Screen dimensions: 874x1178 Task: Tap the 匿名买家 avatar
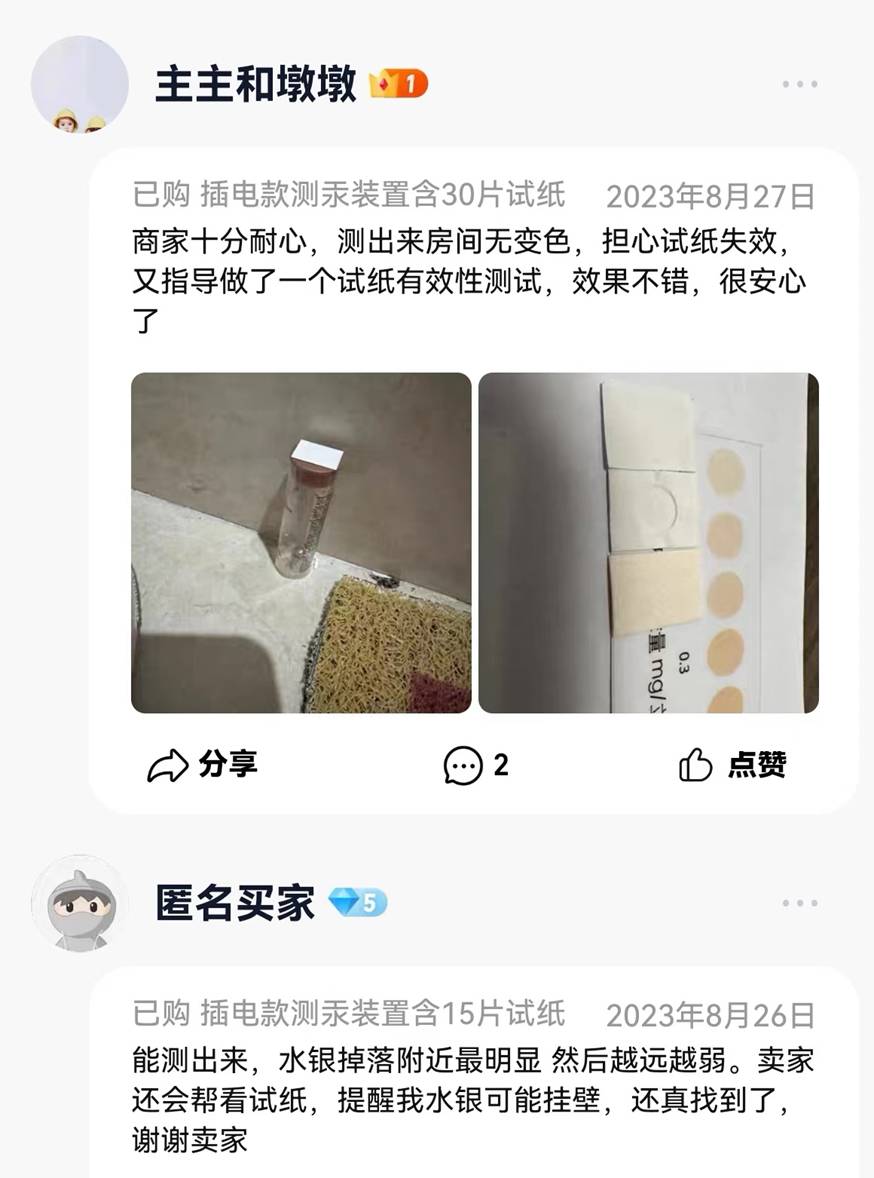(x=80, y=903)
